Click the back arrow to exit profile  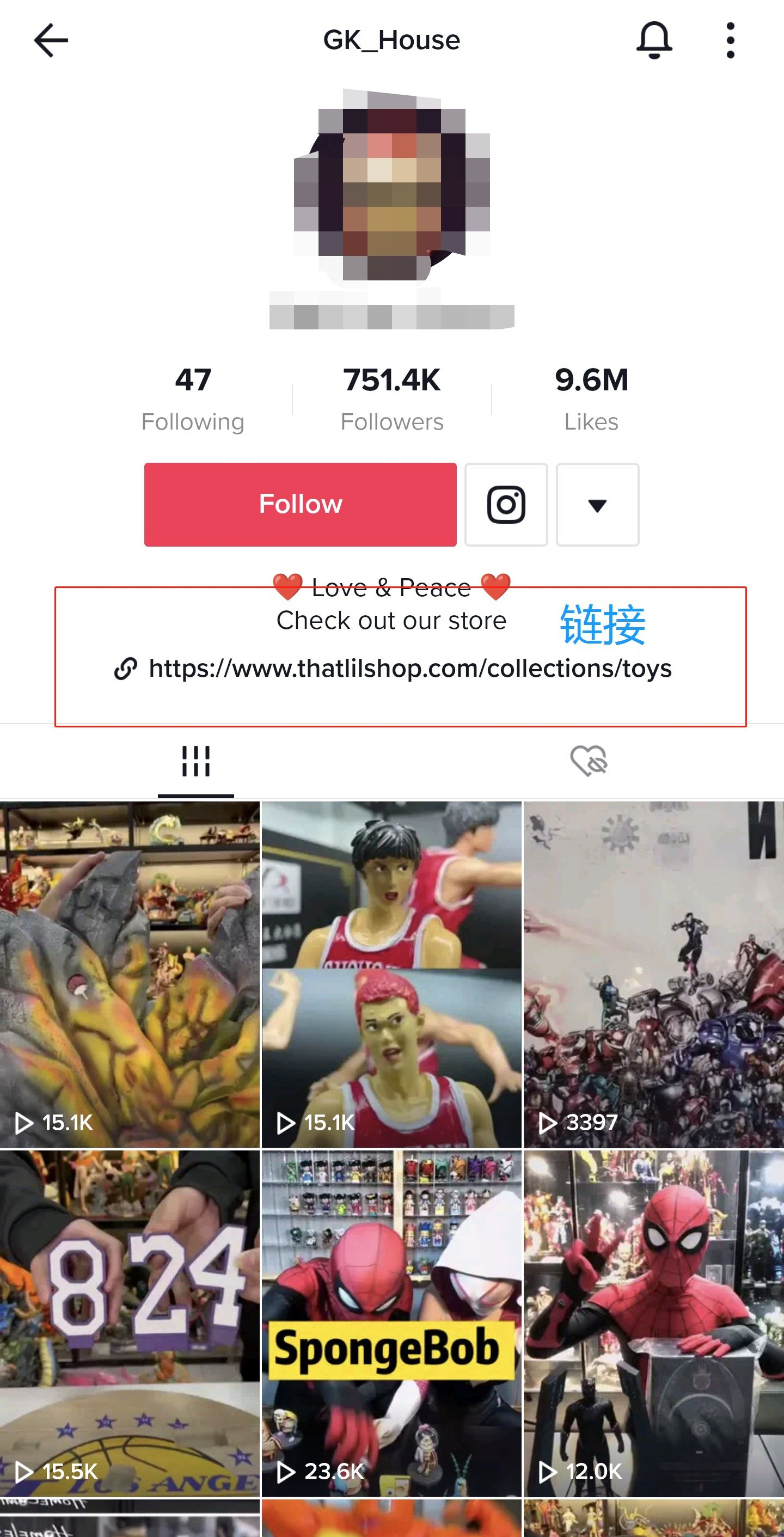[x=51, y=40]
